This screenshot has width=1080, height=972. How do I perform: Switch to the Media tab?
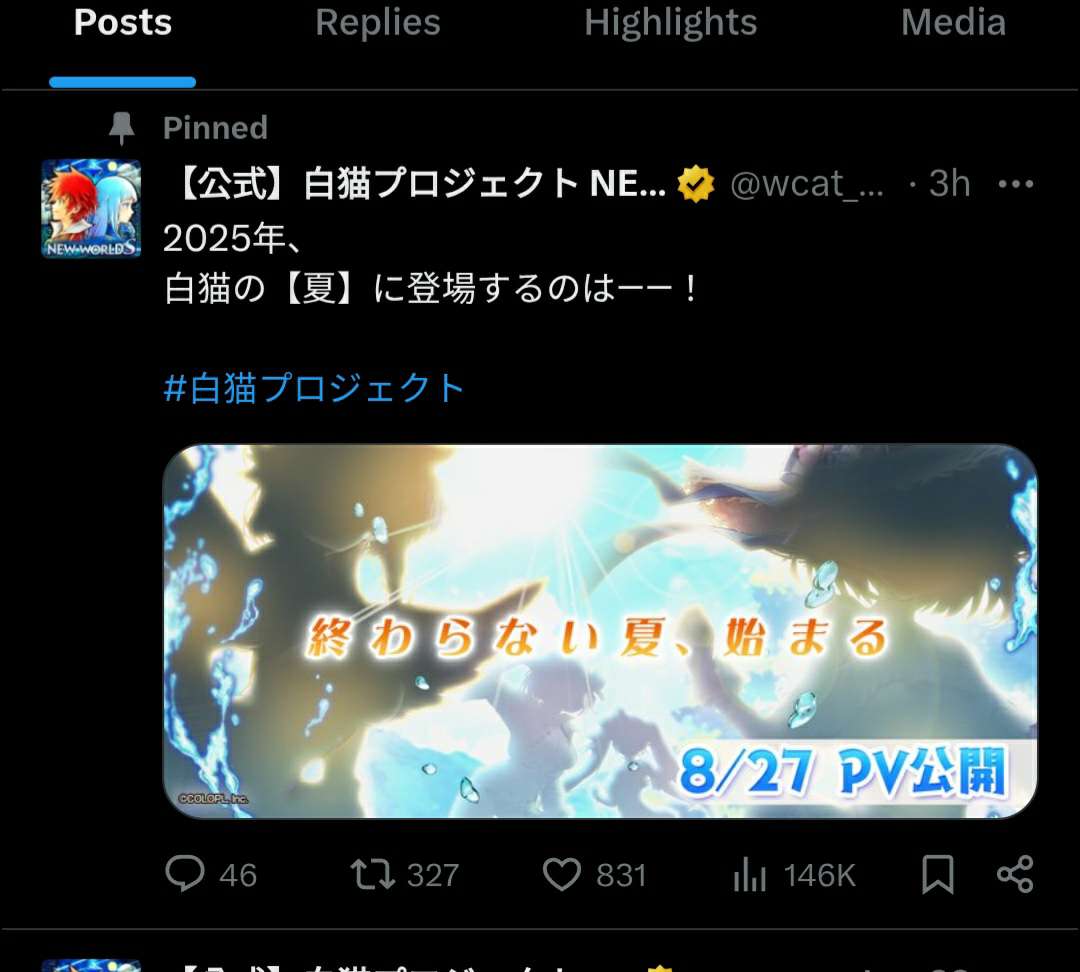952,23
